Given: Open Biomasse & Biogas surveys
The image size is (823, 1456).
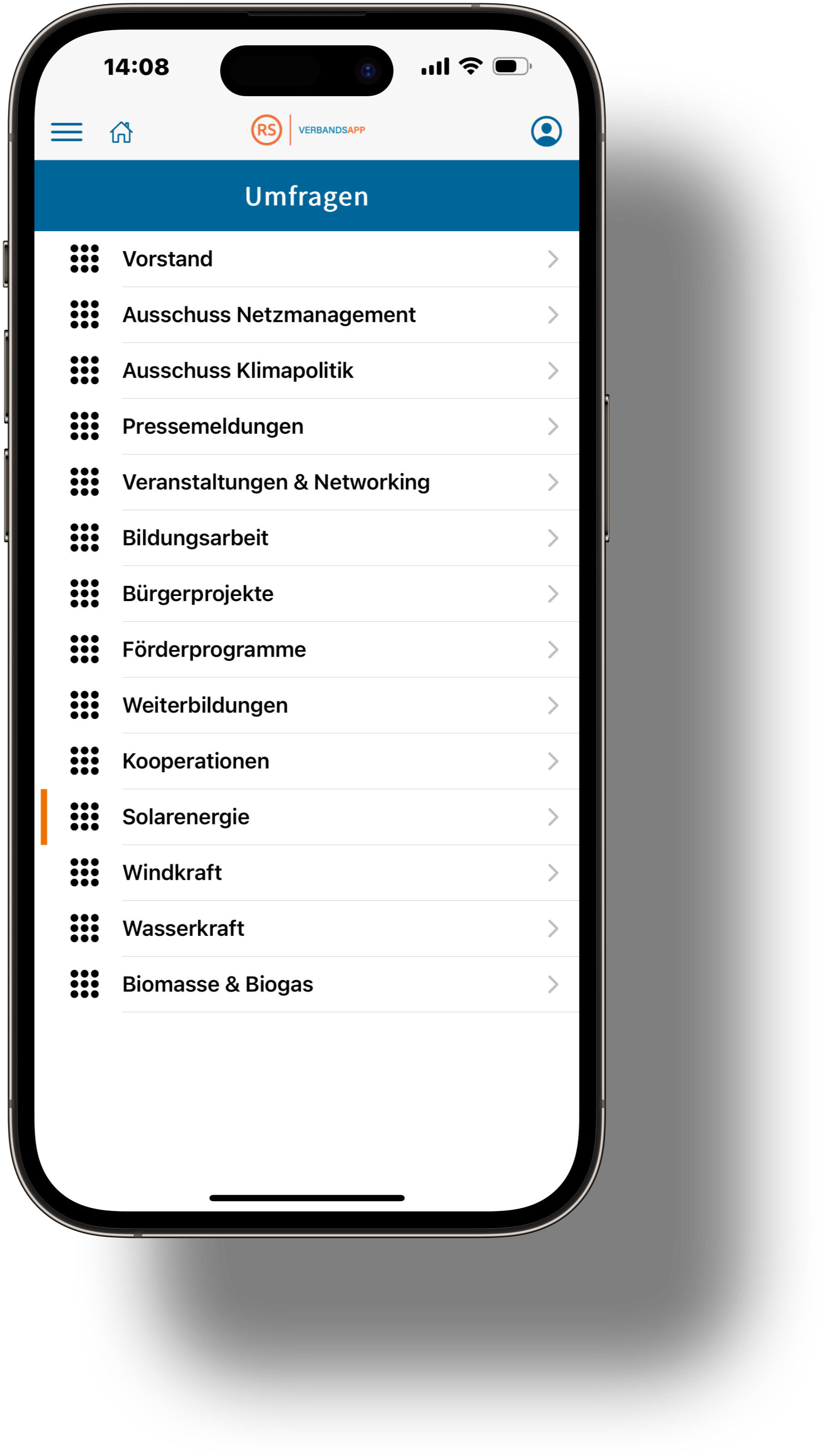Looking at the screenshot, I should click(306, 984).
